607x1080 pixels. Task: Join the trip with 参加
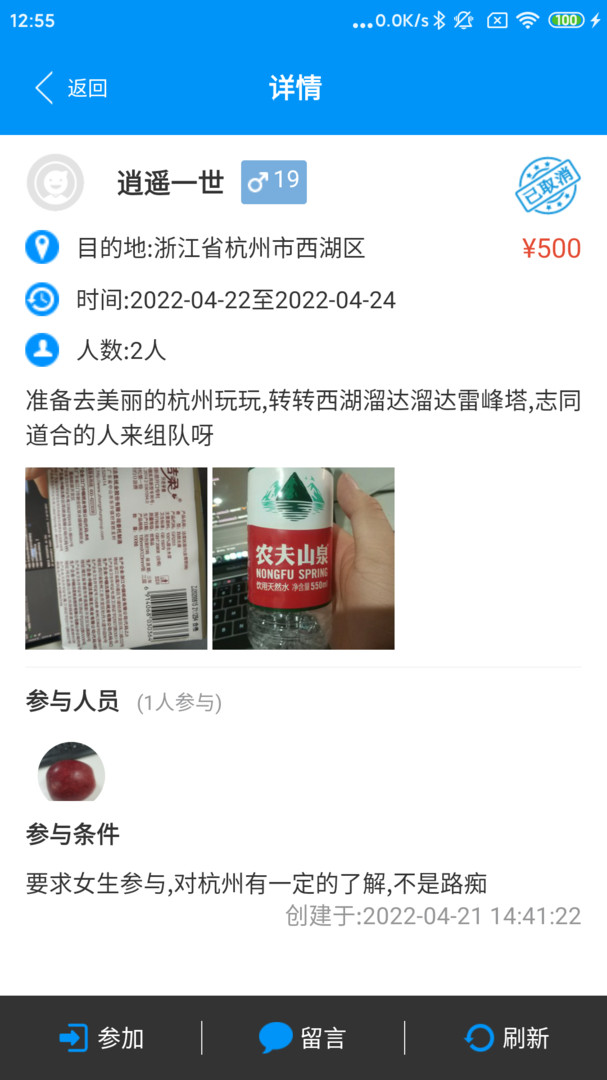click(x=101, y=1038)
